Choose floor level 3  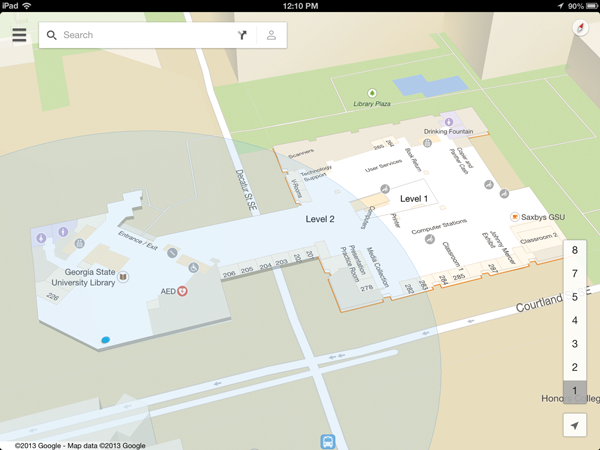click(574, 344)
